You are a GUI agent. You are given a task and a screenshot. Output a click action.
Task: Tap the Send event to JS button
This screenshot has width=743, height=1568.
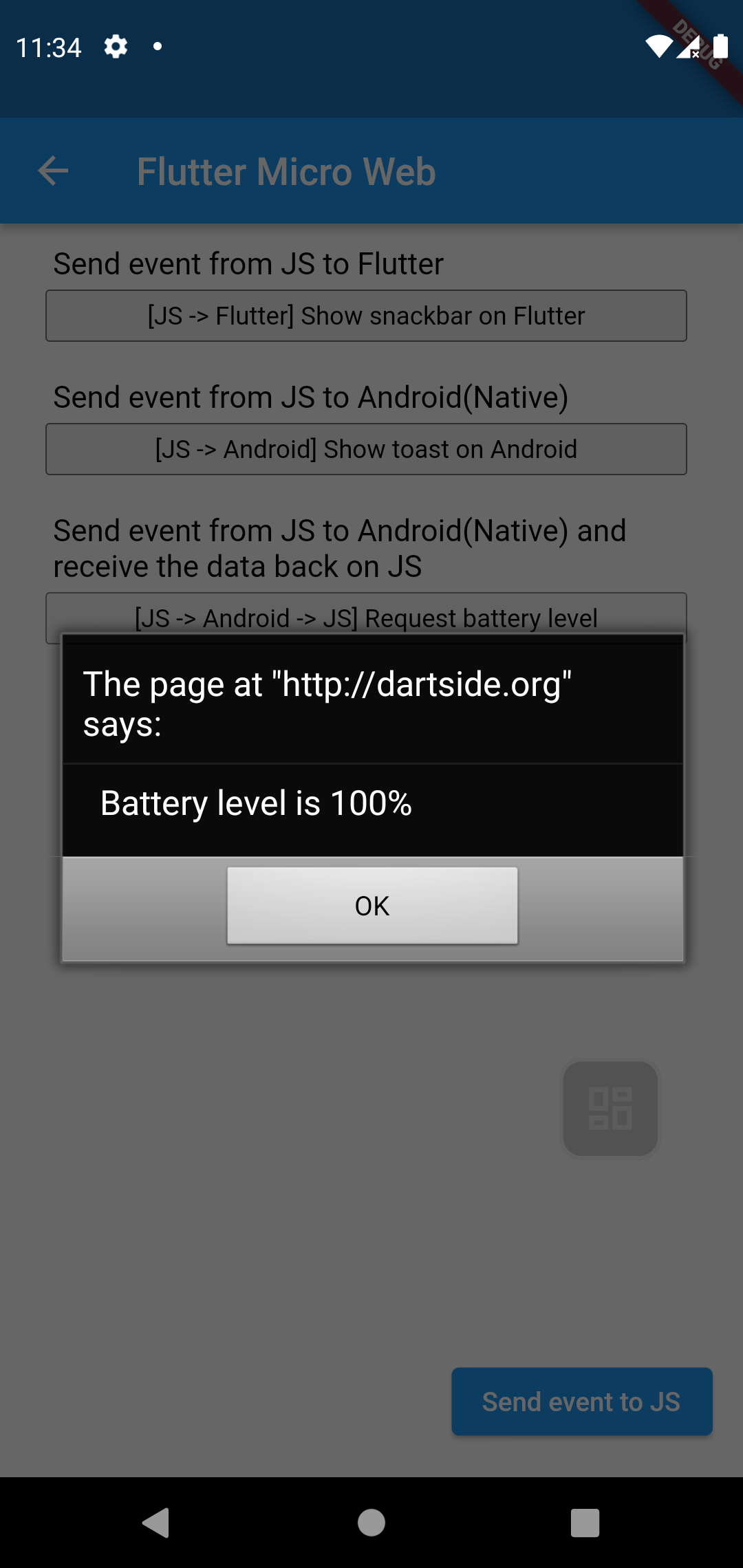pyautogui.click(x=582, y=1402)
